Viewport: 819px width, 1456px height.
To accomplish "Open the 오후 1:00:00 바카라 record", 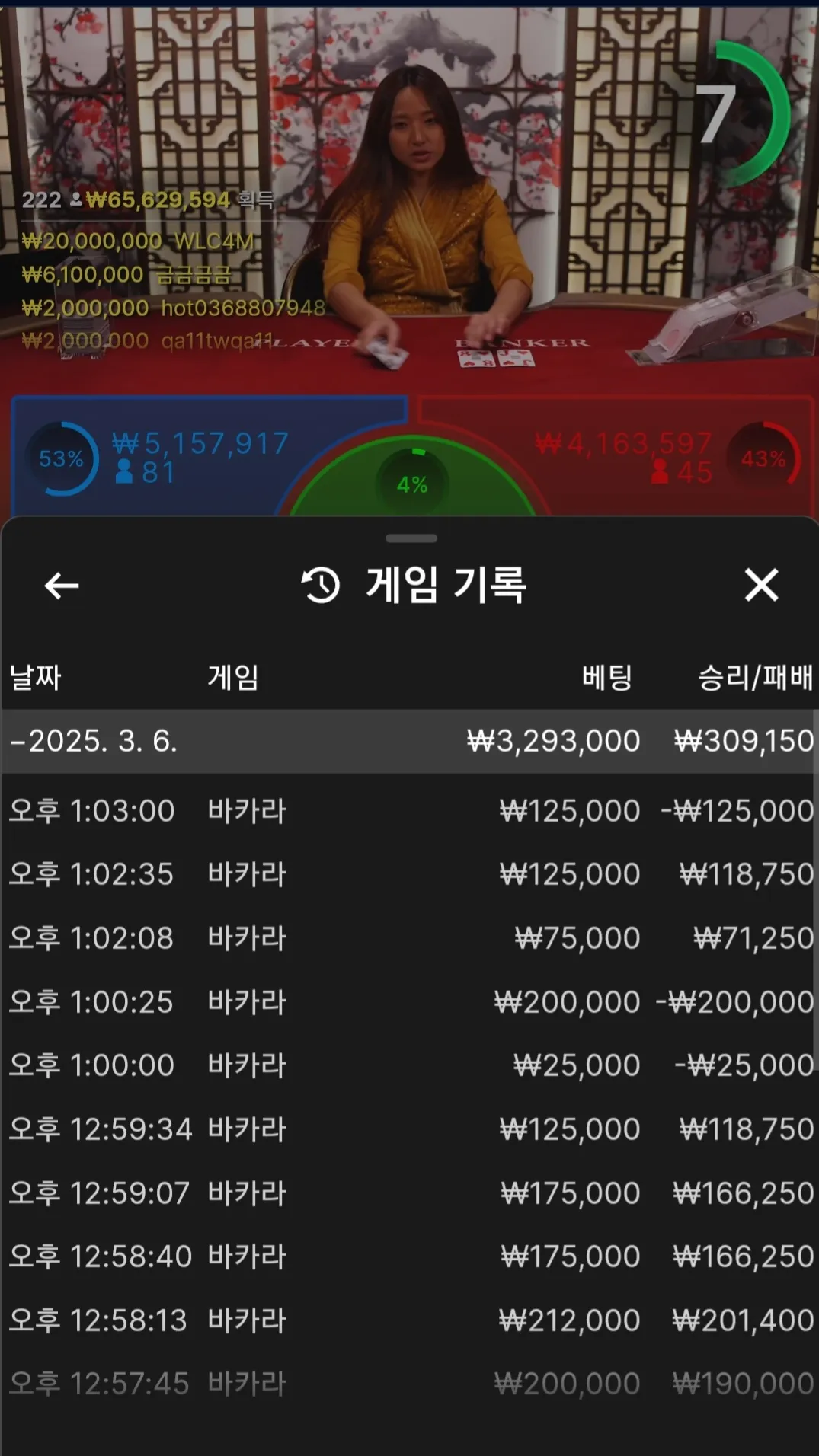I will coord(409,1065).
